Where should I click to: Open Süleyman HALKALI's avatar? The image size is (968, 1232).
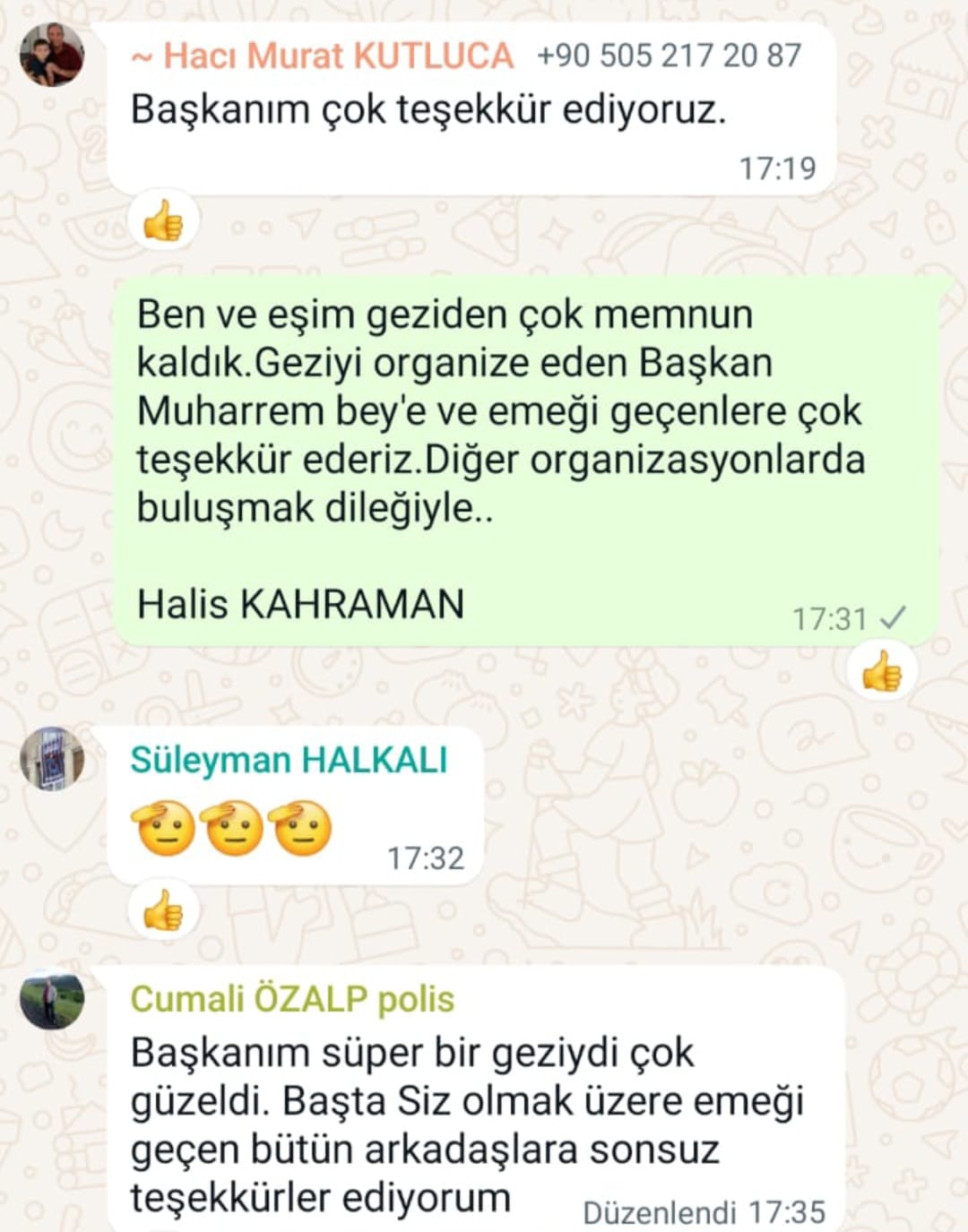click(x=52, y=758)
